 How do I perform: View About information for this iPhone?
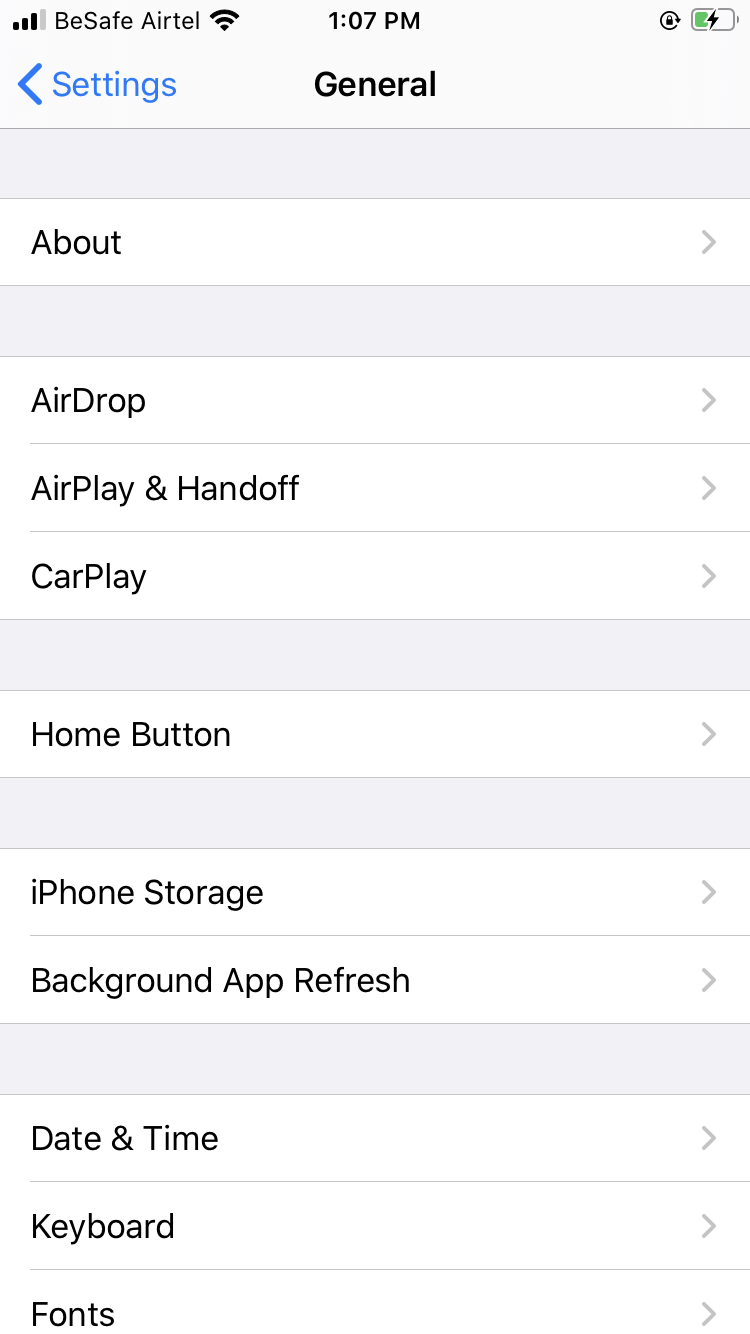[375, 242]
